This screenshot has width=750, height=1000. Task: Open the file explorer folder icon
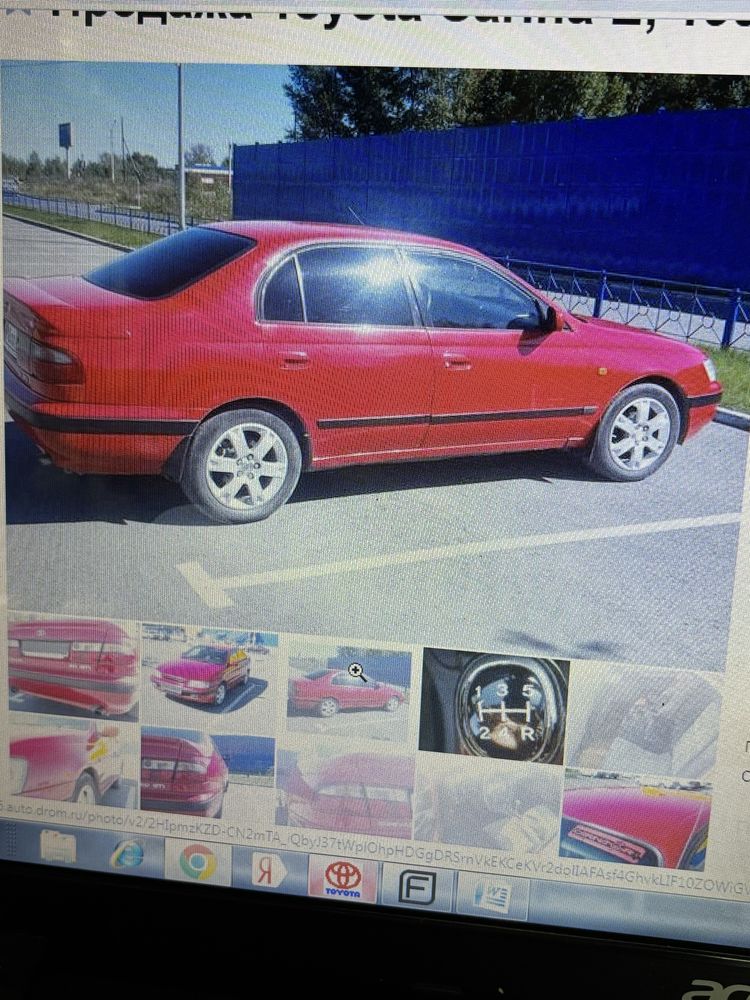(x=58, y=847)
